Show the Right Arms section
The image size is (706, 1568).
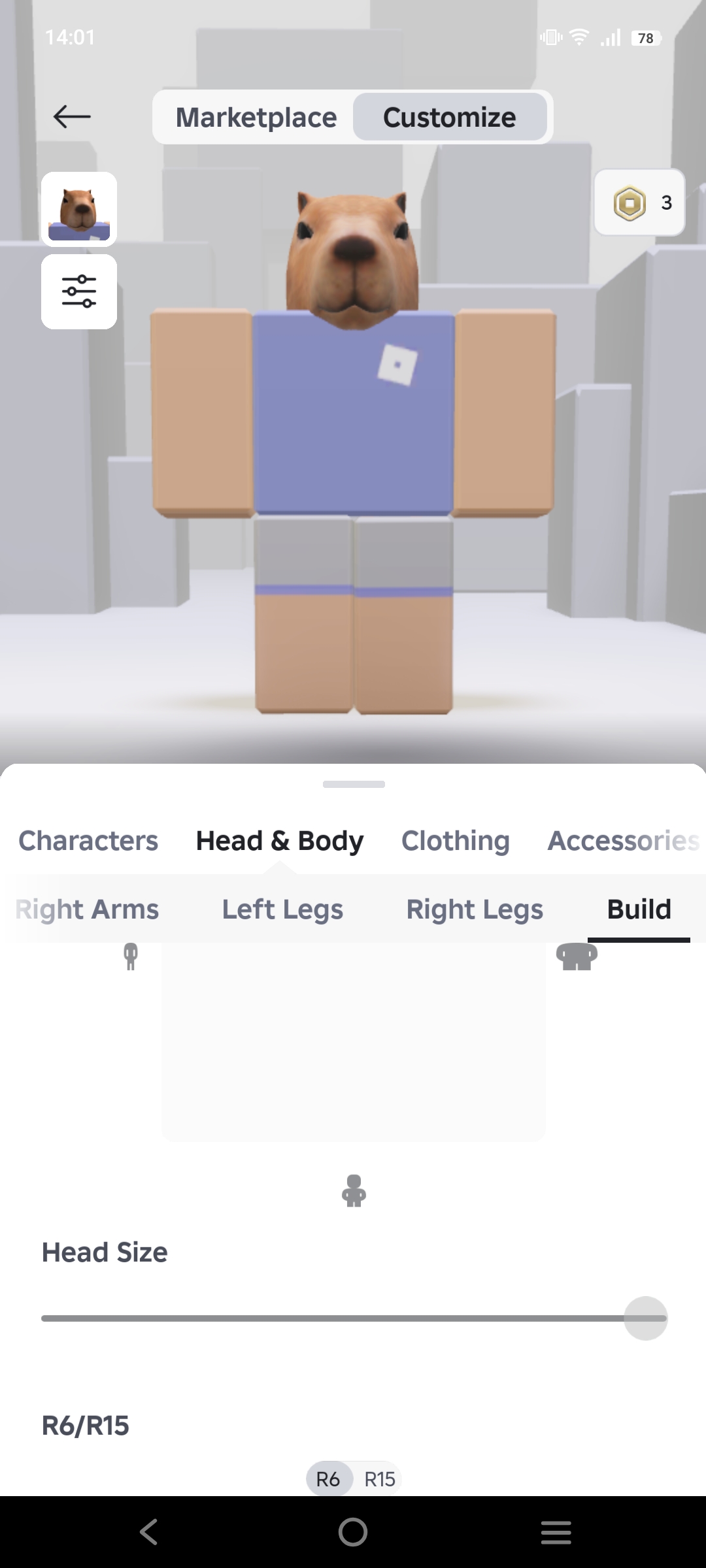tap(88, 909)
